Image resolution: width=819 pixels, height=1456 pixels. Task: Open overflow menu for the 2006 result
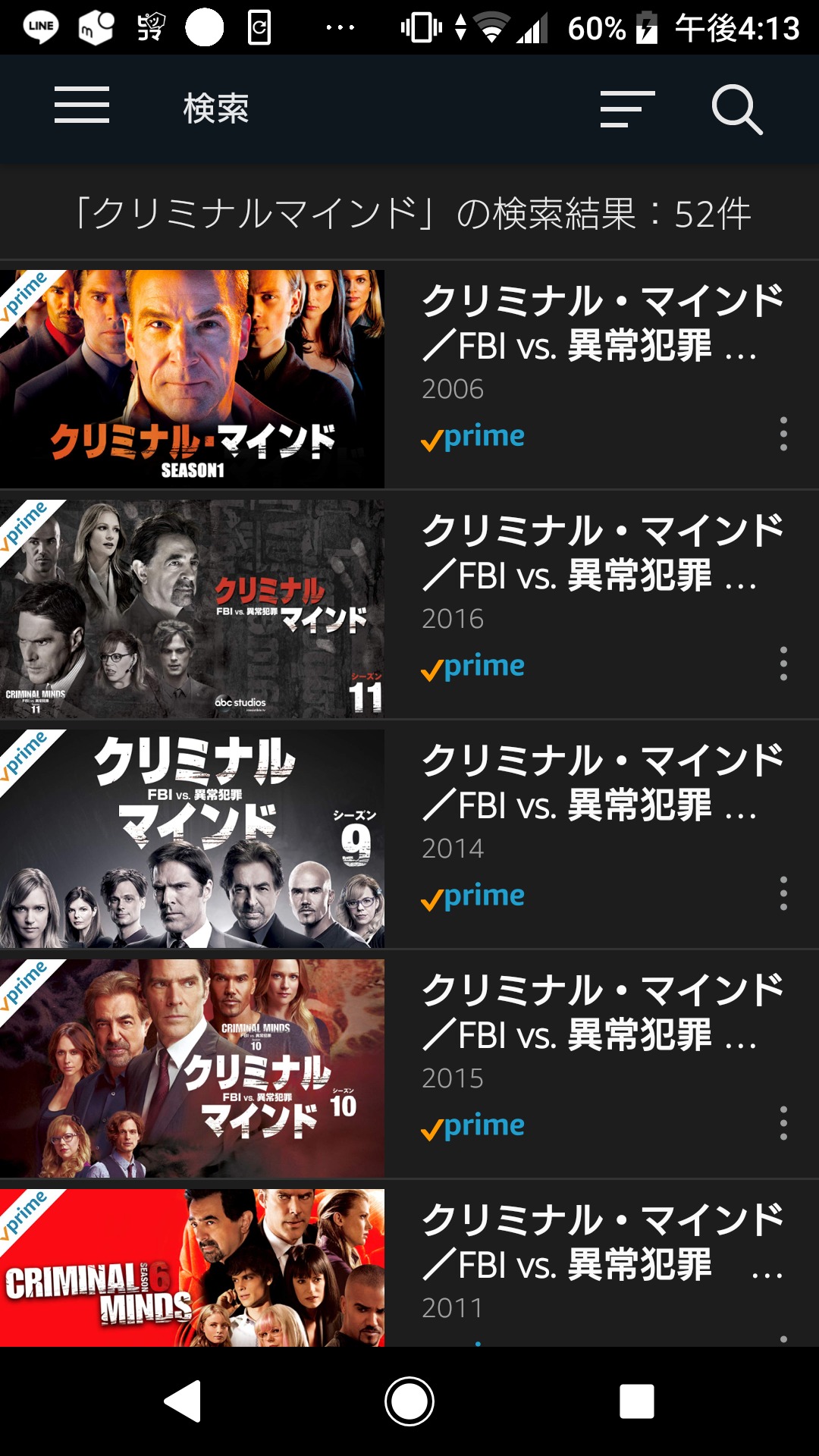click(783, 435)
